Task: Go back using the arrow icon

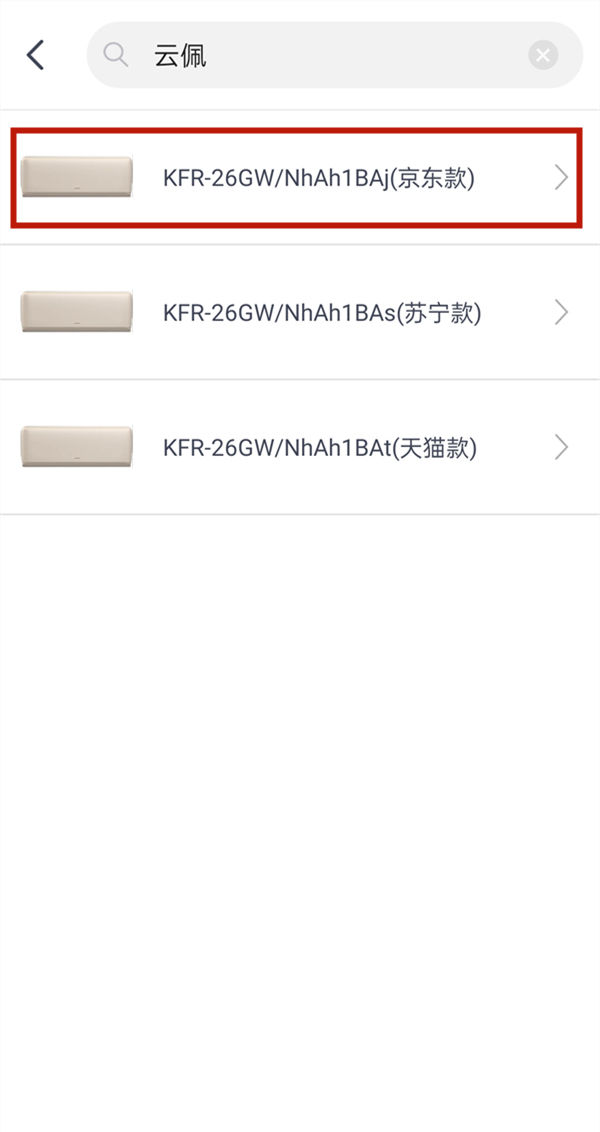Action: pyautogui.click(x=36, y=54)
